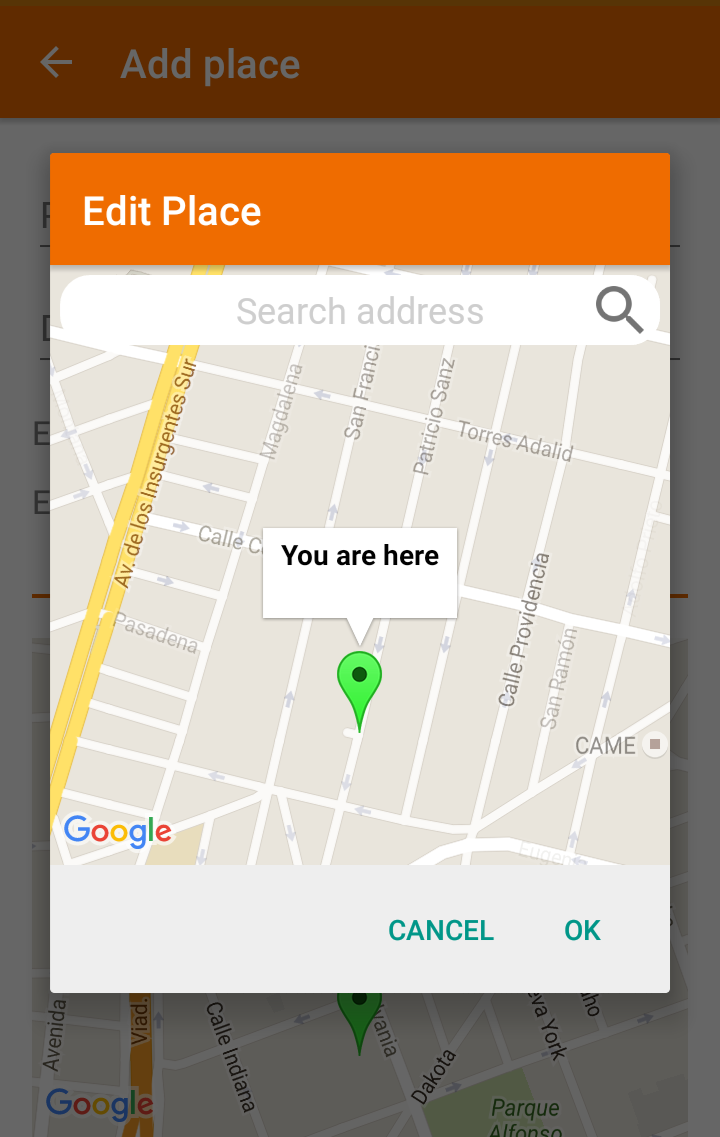Confirm the place with OK
The width and height of the screenshot is (720, 1137).
(582, 930)
